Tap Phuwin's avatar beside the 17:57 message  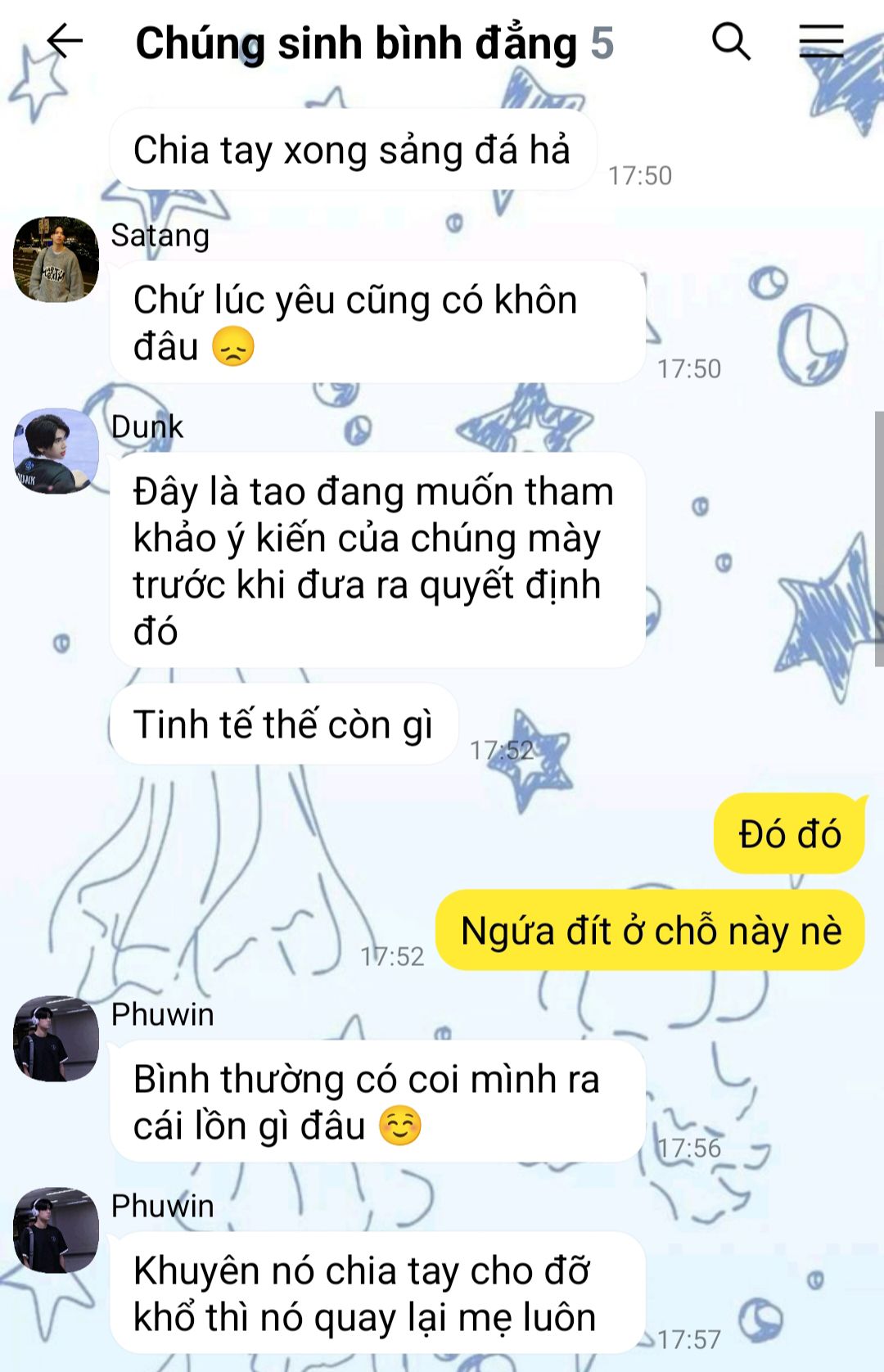pos(56,1230)
